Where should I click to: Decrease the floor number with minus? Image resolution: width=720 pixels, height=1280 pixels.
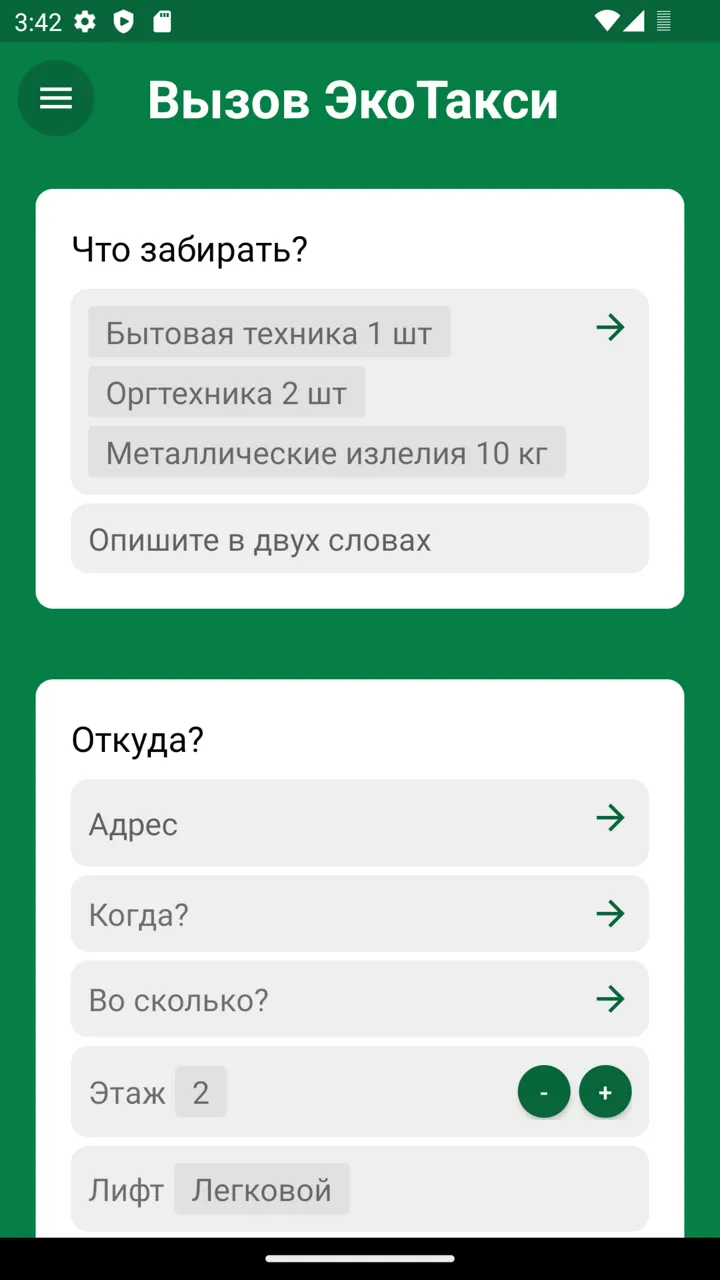[x=544, y=1092]
